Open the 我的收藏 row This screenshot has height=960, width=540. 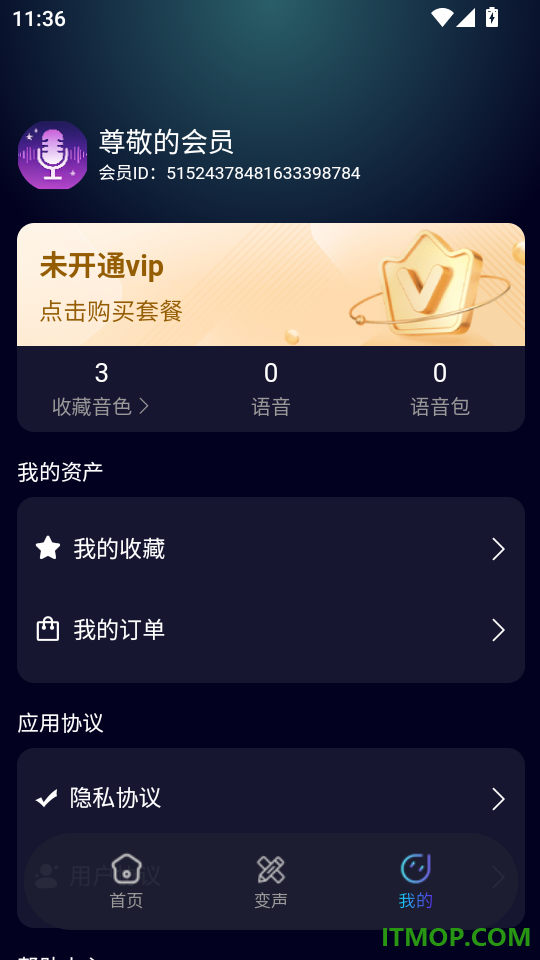tap(271, 549)
